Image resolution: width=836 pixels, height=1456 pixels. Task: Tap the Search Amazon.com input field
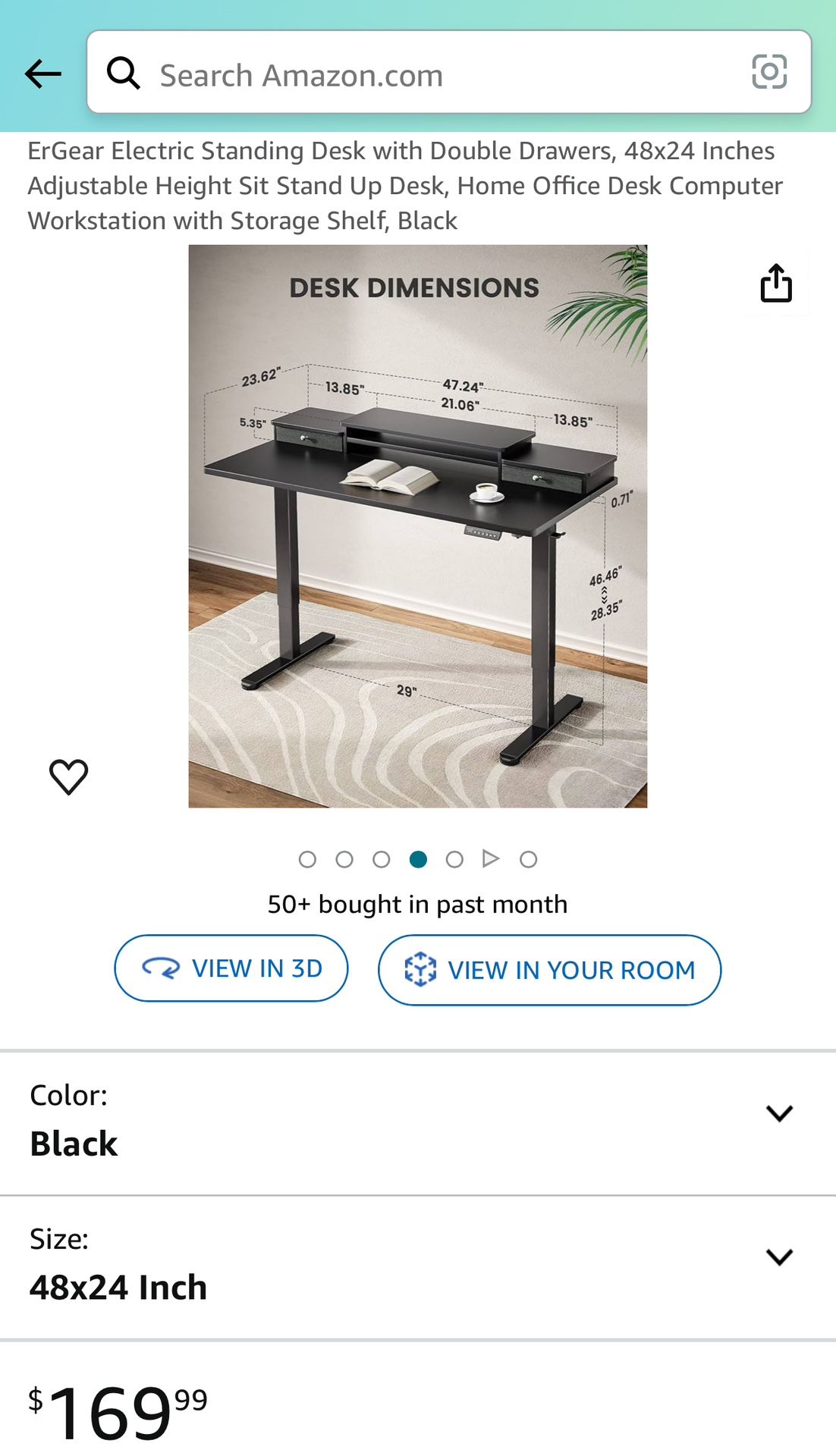click(379, 74)
